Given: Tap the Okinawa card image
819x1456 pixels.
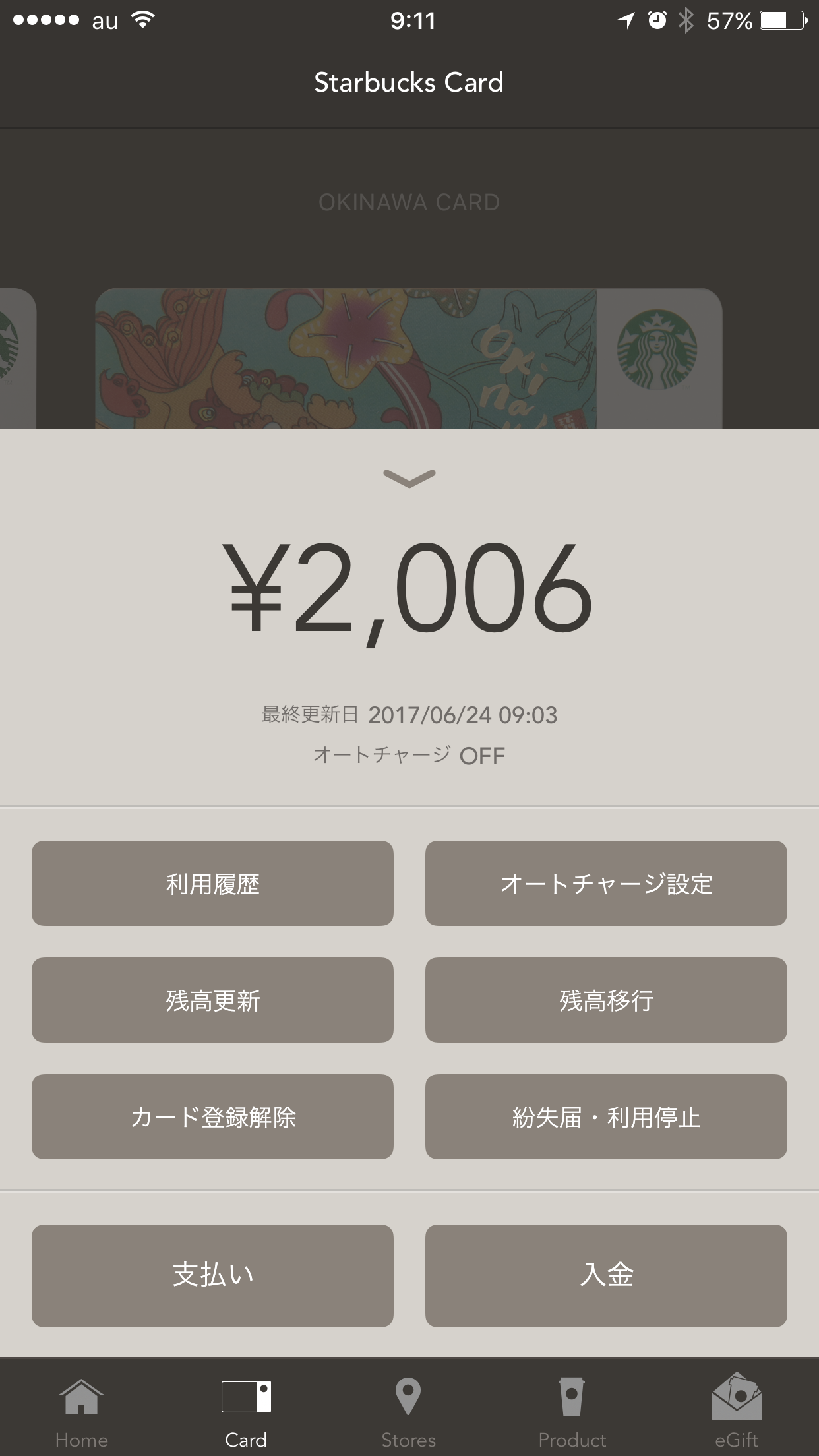Looking at the screenshot, I should pos(409,359).
